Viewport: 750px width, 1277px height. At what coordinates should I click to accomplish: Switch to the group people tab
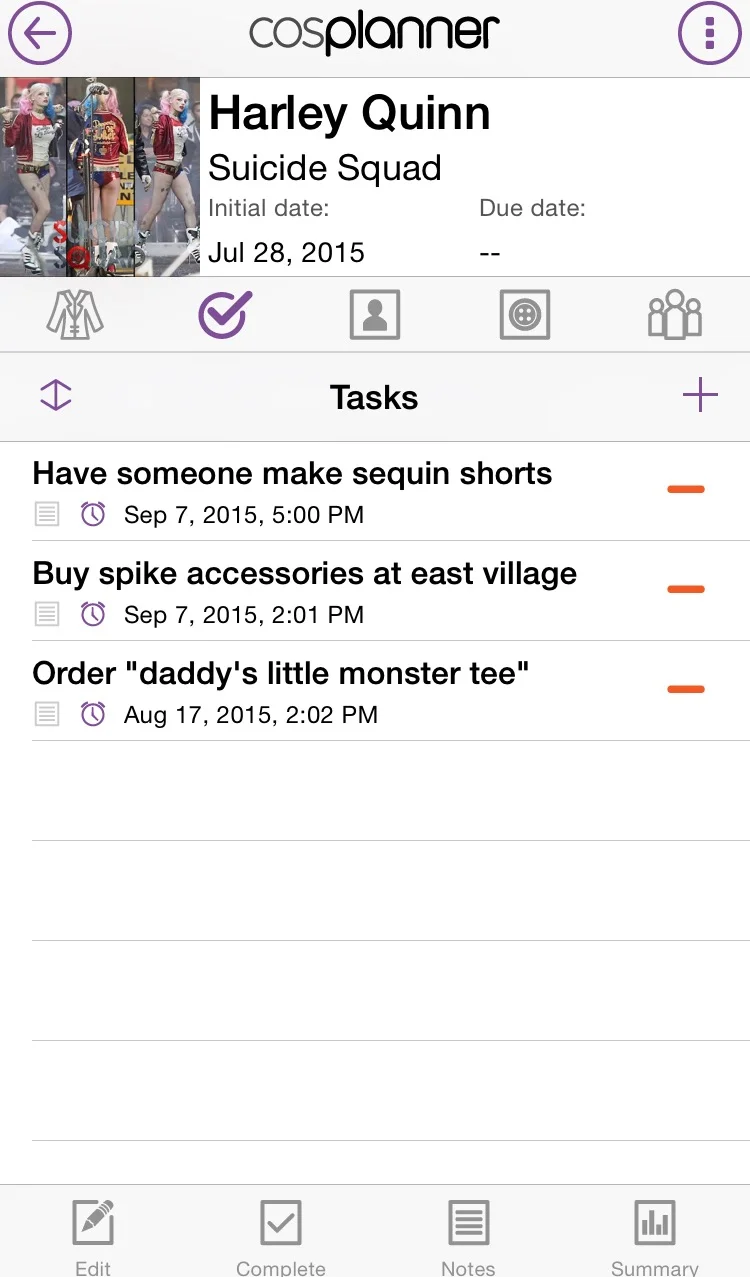[x=675, y=315]
